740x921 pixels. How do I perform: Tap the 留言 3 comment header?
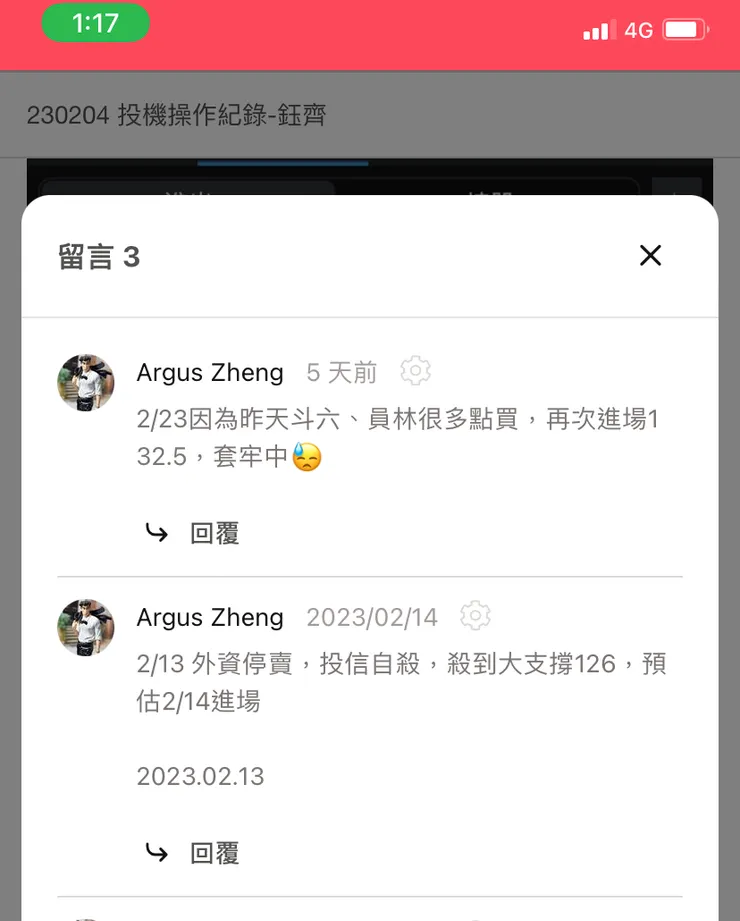[x=99, y=256]
